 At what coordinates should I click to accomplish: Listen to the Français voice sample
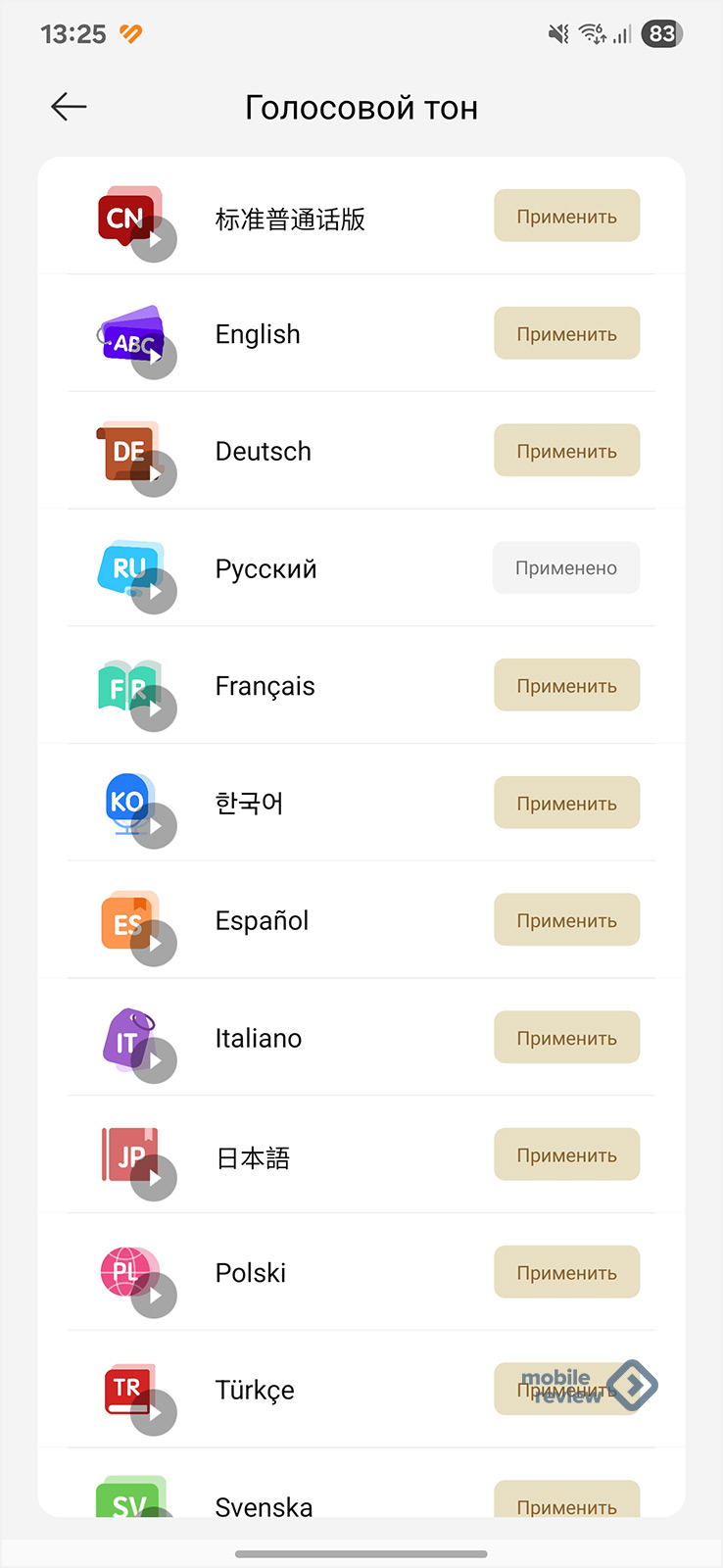point(154,710)
